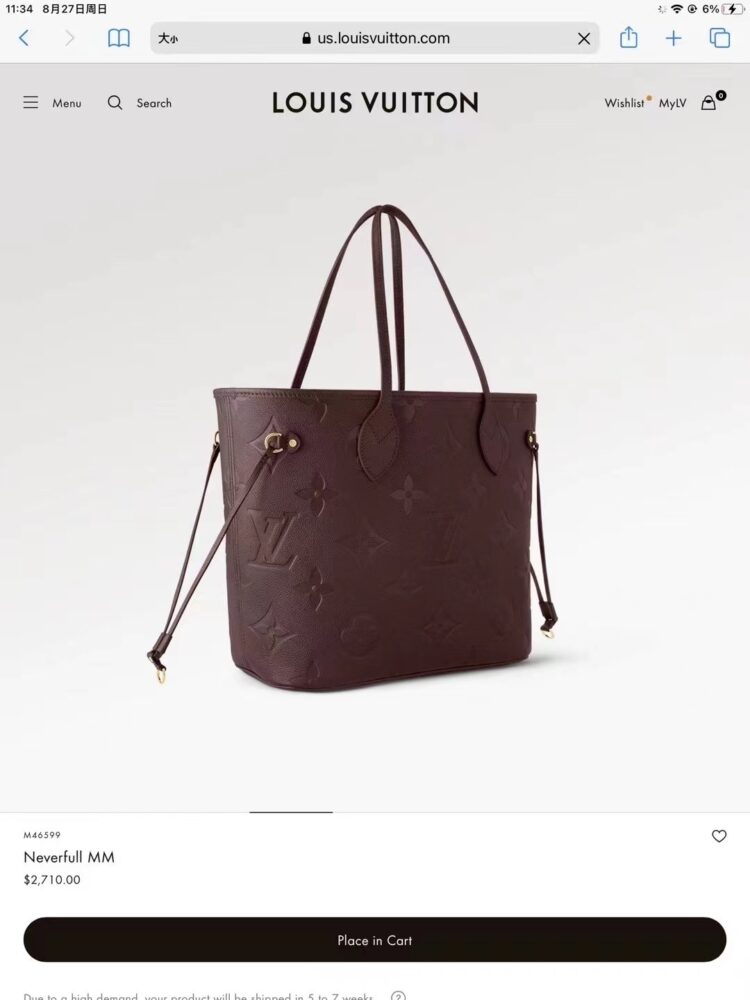Add Neverfull MM to wishlist with heart

[x=719, y=836]
